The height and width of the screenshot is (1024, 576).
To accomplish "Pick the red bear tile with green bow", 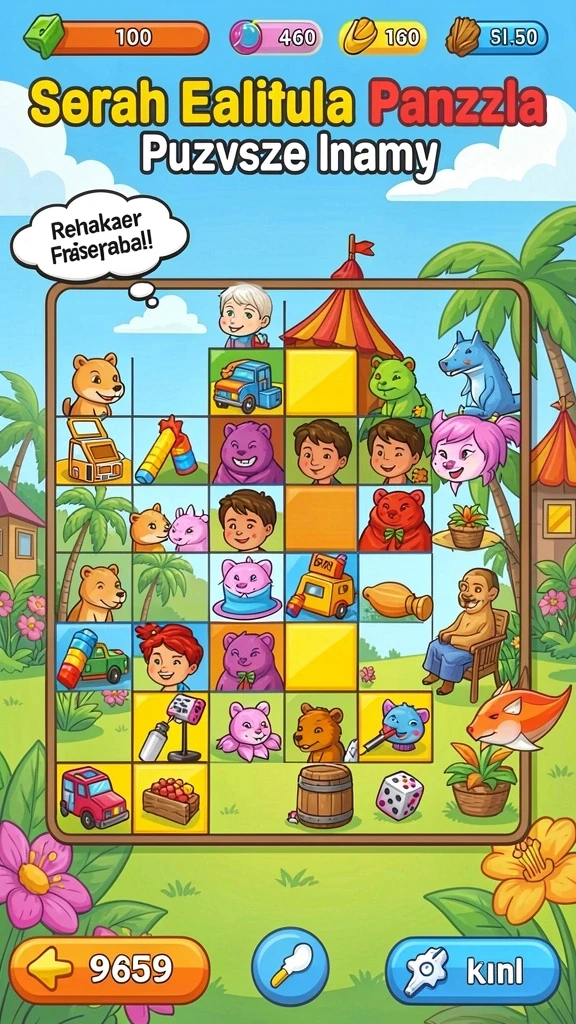I will click(x=395, y=519).
